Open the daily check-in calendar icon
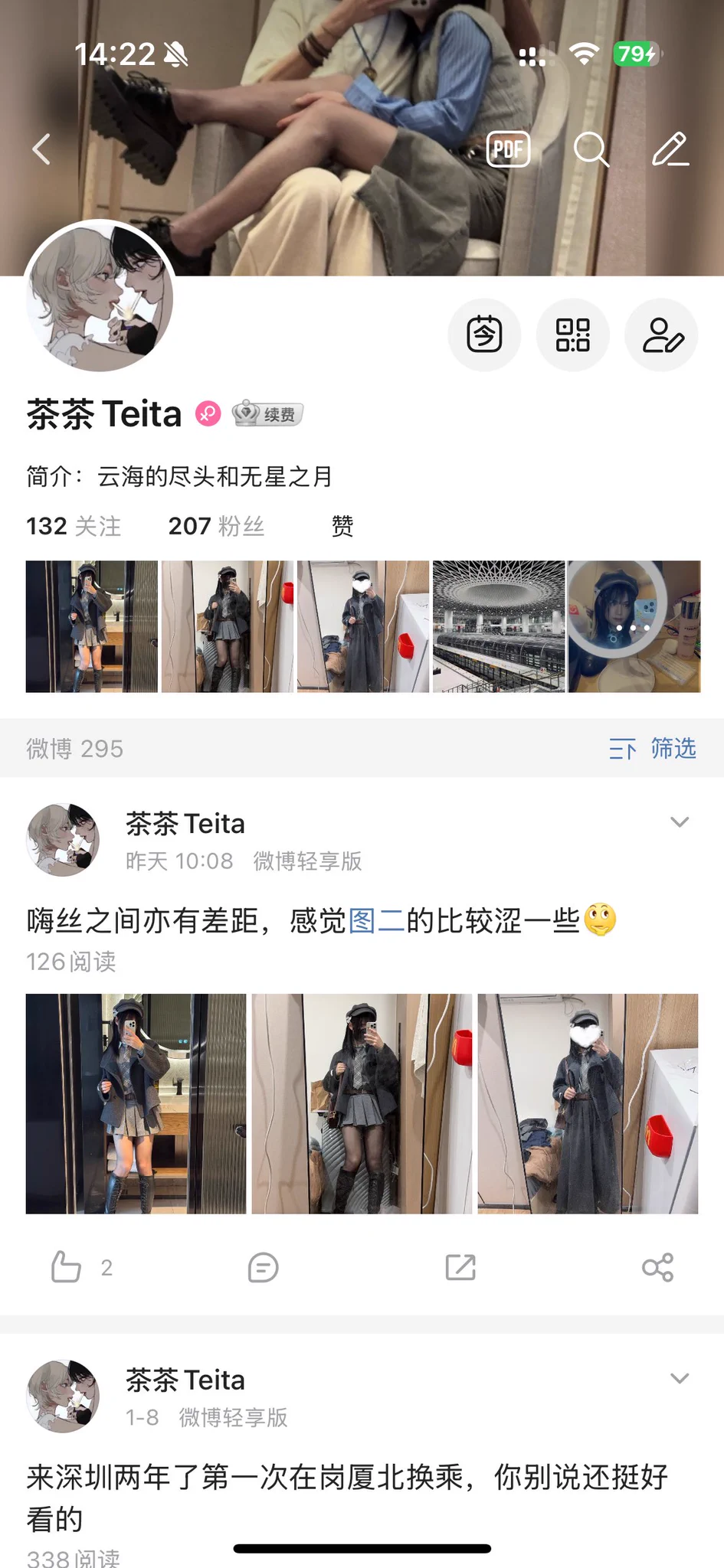Screen dimensions: 724x1568 pyautogui.click(x=484, y=335)
